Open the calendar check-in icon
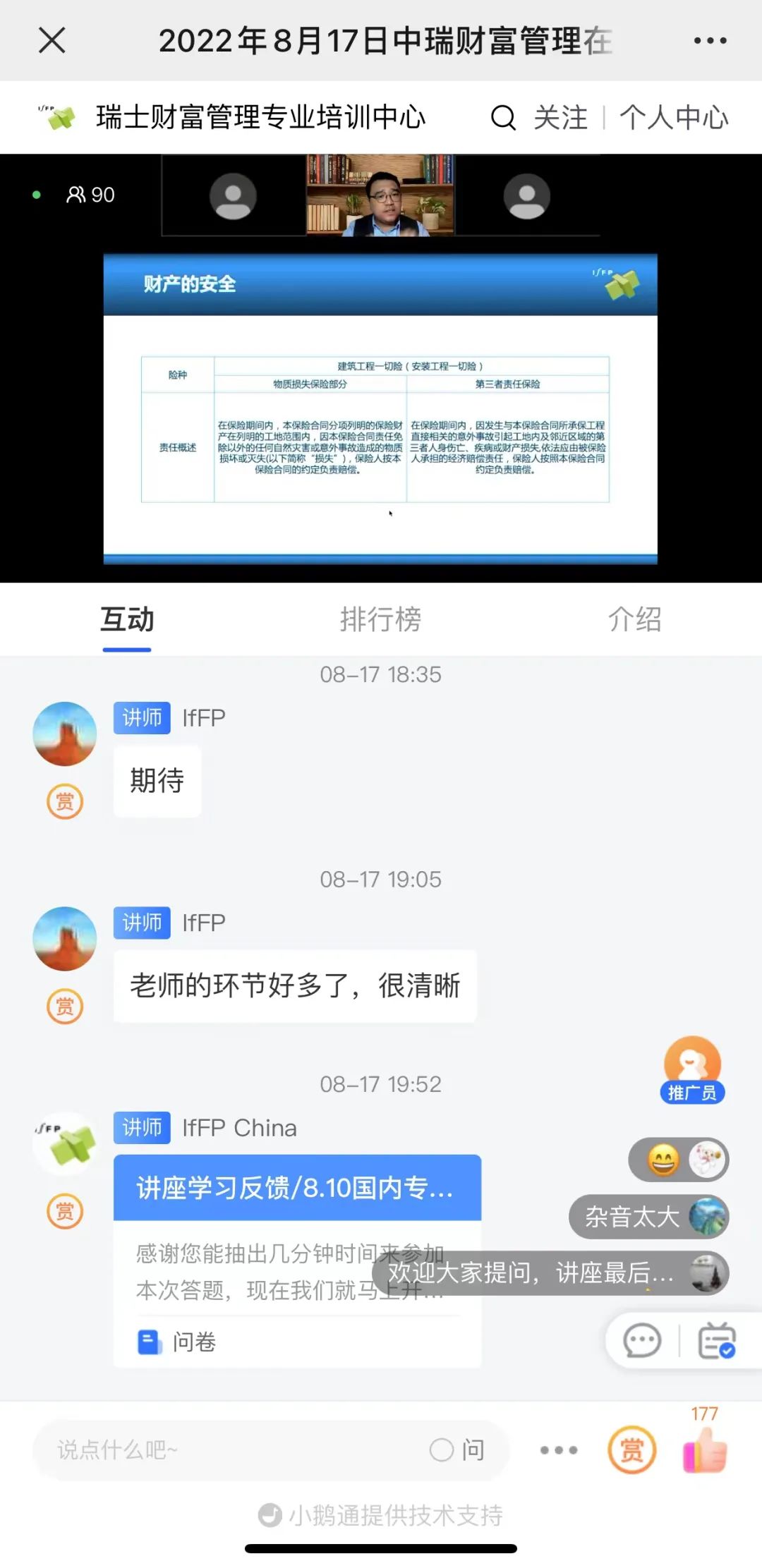The image size is (762, 1568). 716,1341
